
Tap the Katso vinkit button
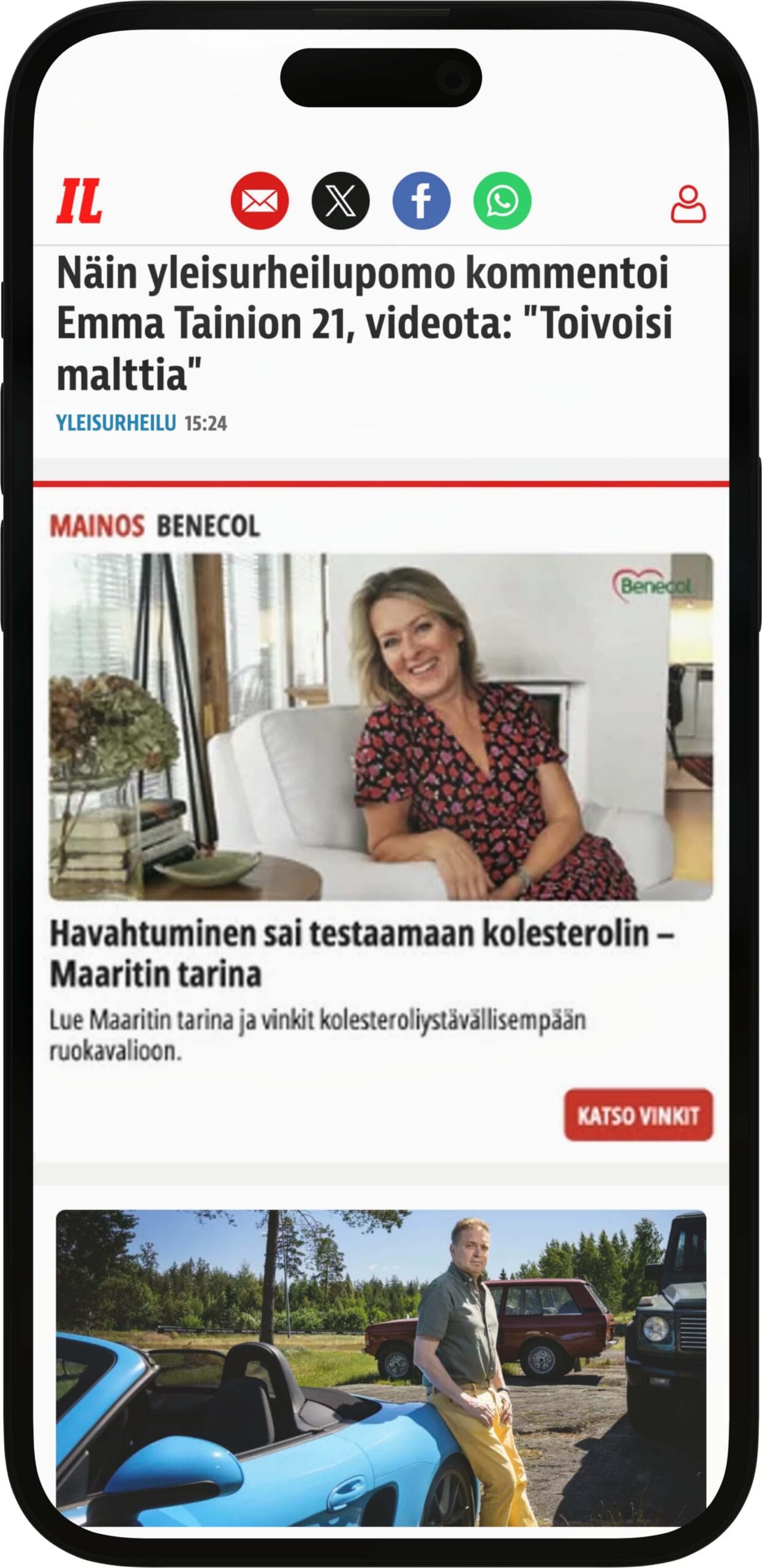tap(638, 1115)
